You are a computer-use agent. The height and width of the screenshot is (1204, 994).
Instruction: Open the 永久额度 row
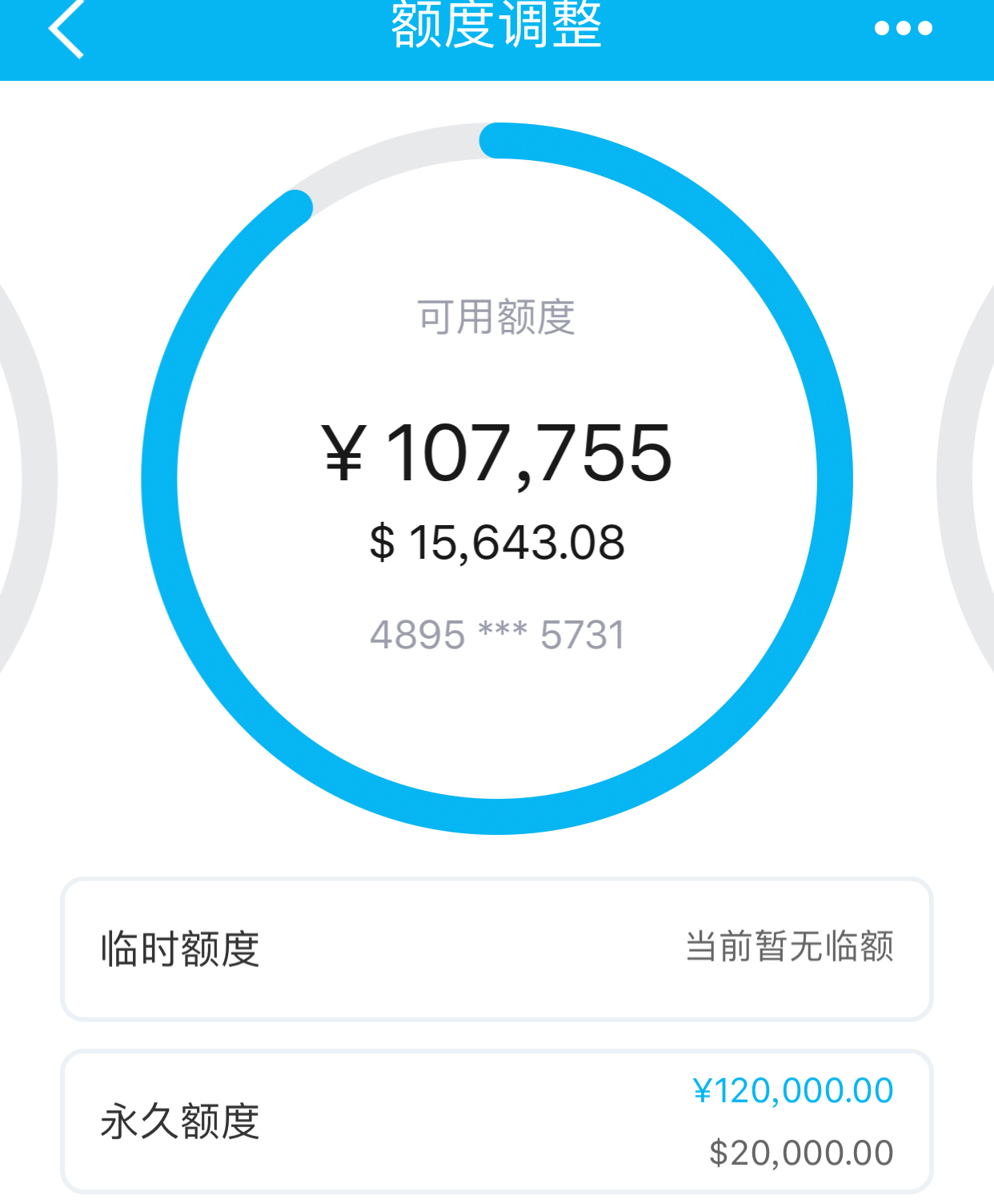pos(496,1121)
